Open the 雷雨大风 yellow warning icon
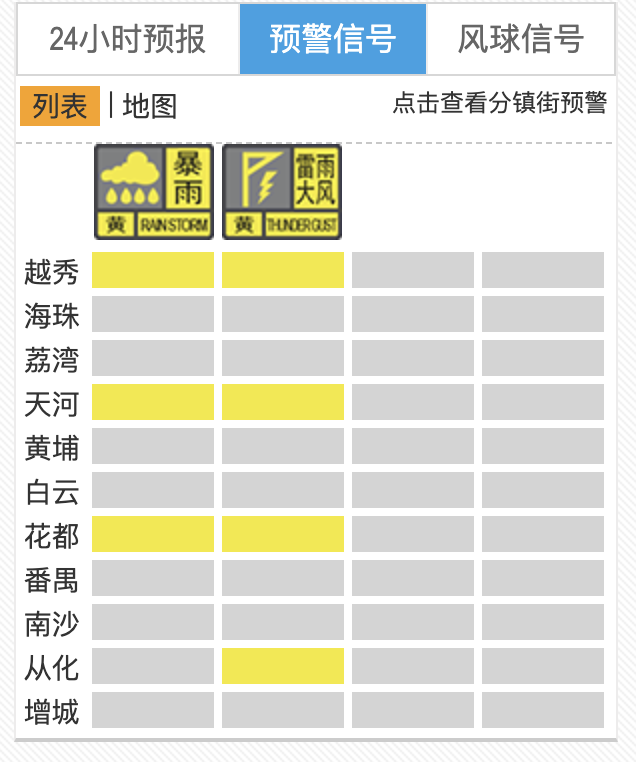636x762 pixels. tap(282, 192)
